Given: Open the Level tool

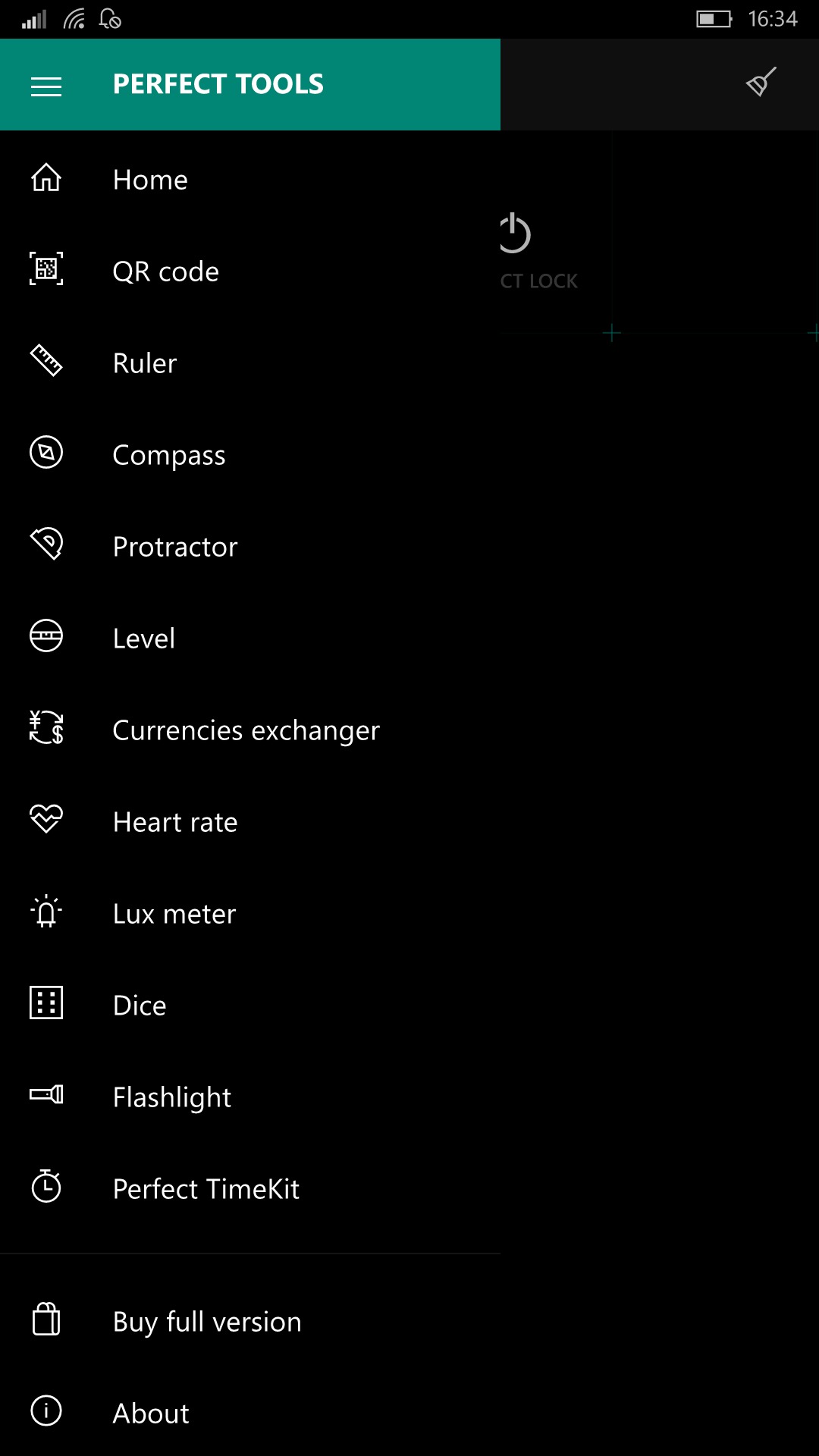Looking at the screenshot, I should [x=250, y=639].
